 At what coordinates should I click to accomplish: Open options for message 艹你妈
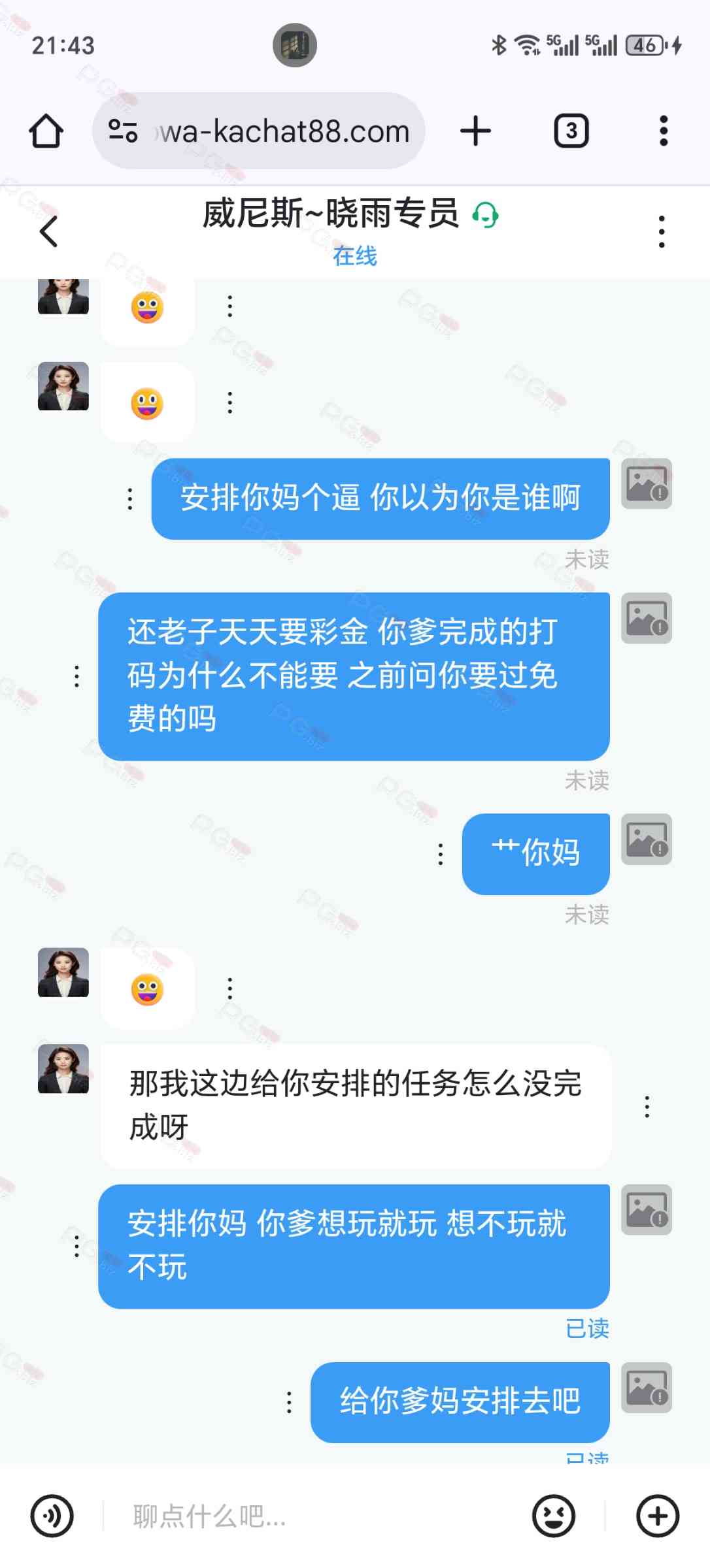[441, 854]
